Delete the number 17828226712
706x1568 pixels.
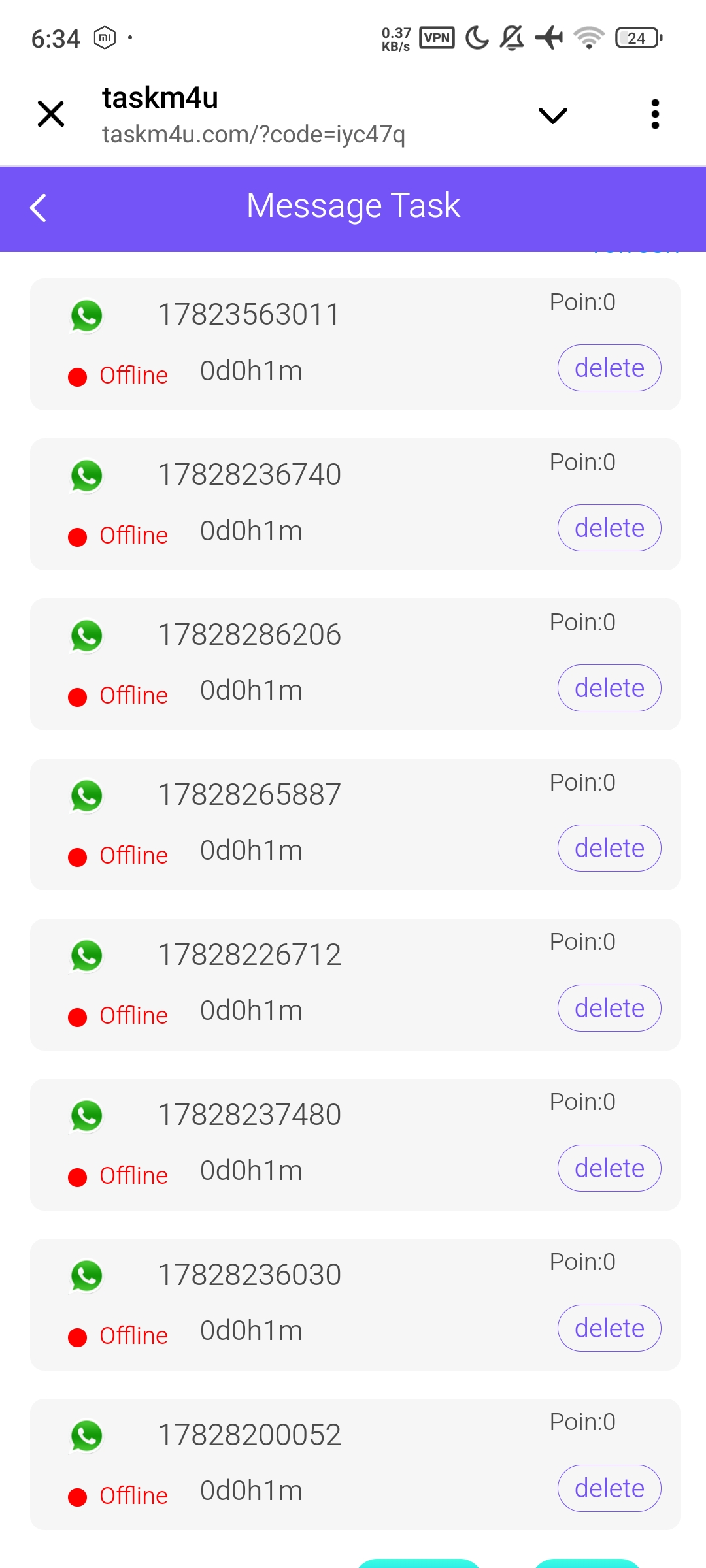[x=609, y=1008]
